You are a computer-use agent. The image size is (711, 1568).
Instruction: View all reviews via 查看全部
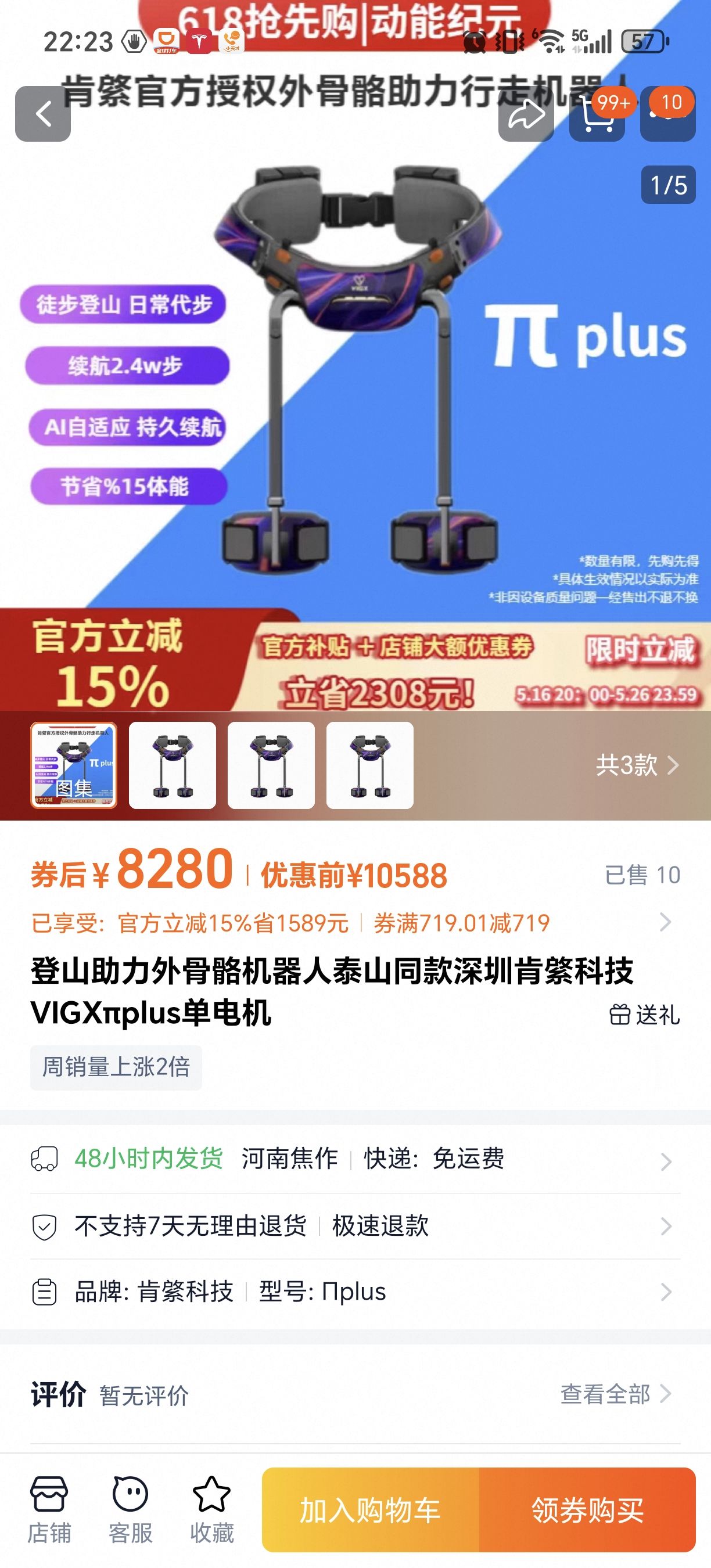coord(615,1394)
